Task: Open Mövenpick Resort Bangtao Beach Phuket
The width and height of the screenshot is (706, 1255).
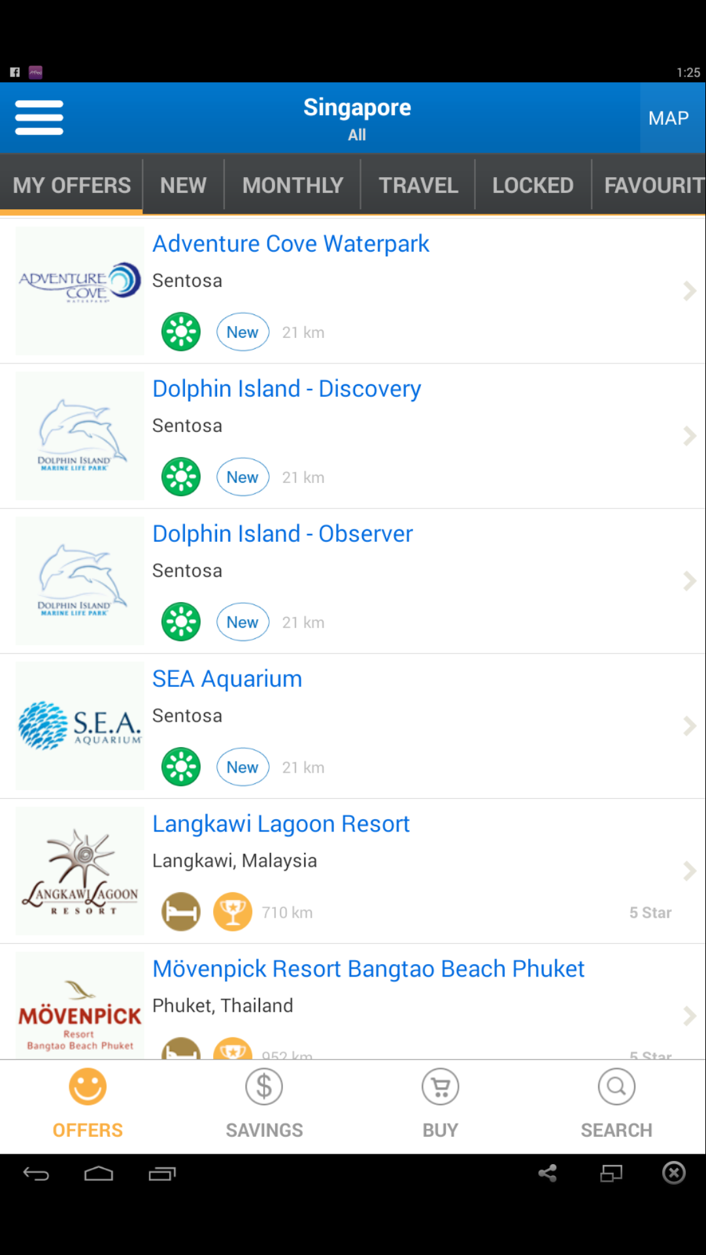Action: coord(353,1001)
